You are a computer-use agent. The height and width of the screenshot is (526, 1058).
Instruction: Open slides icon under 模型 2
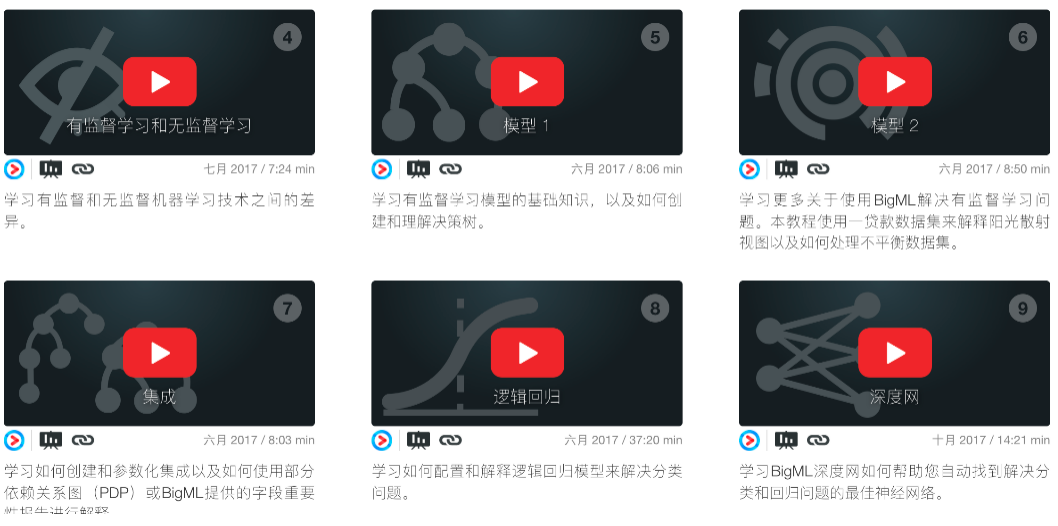point(786,169)
